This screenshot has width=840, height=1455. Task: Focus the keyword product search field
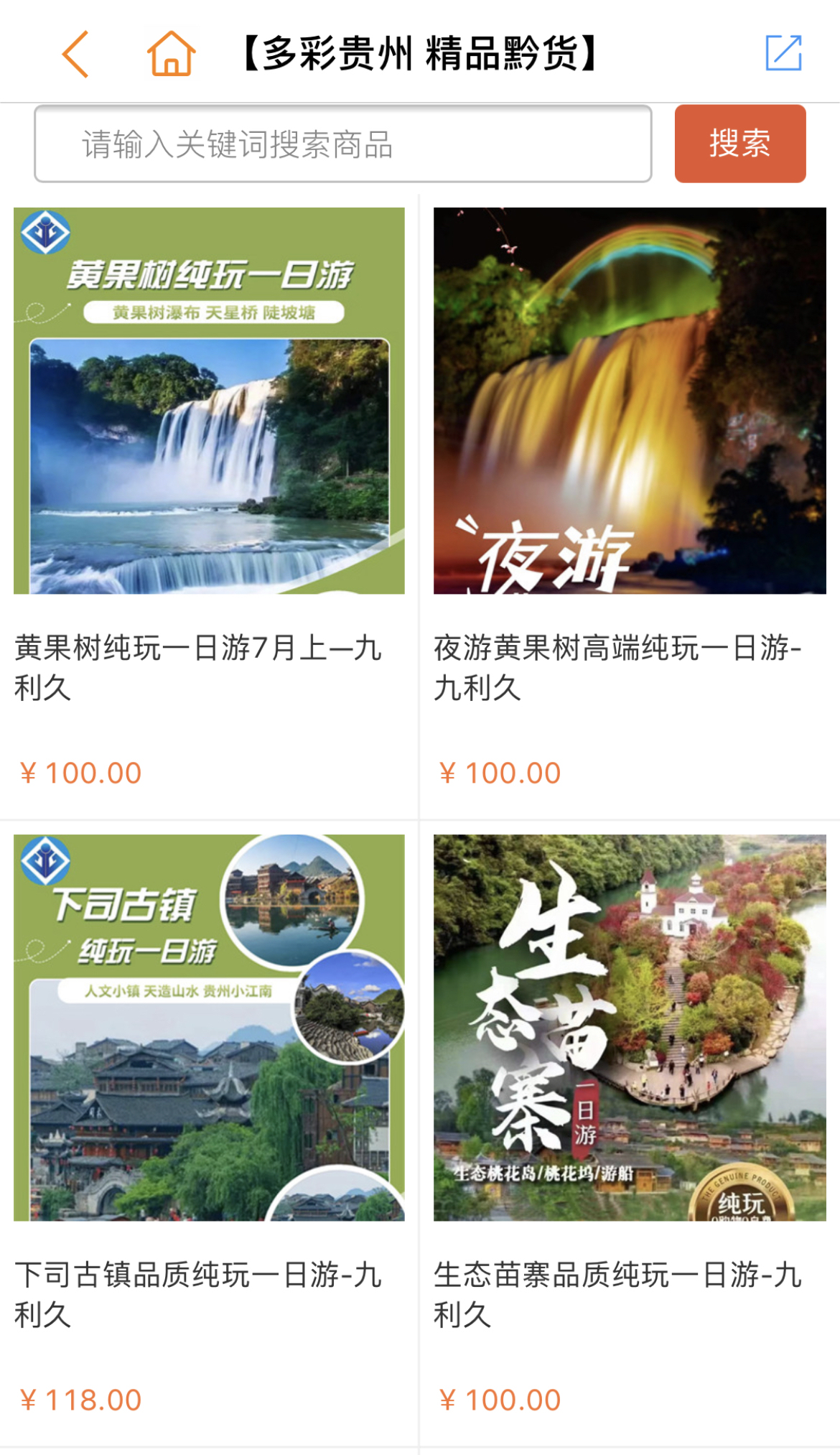point(343,144)
